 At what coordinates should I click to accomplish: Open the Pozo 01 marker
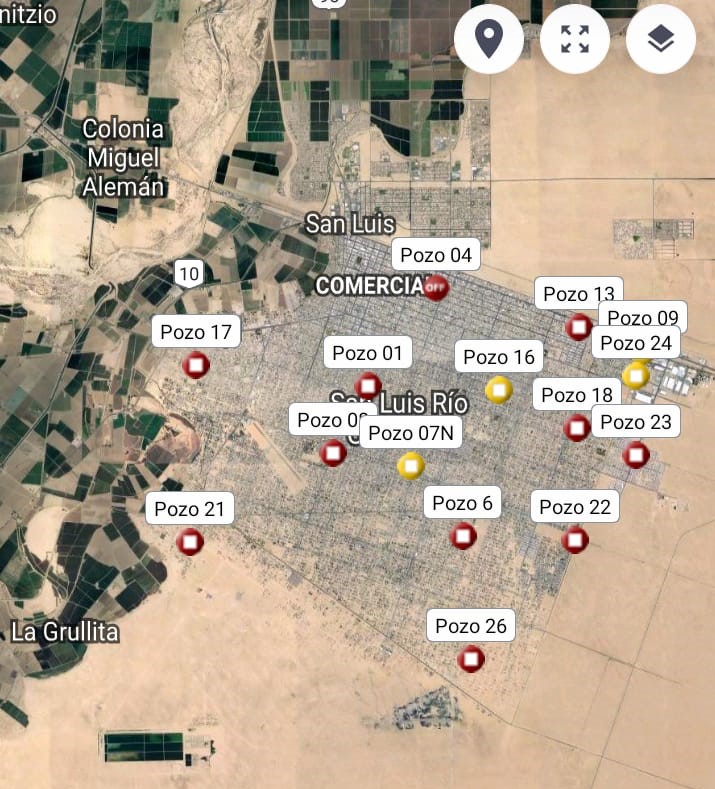click(x=368, y=385)
